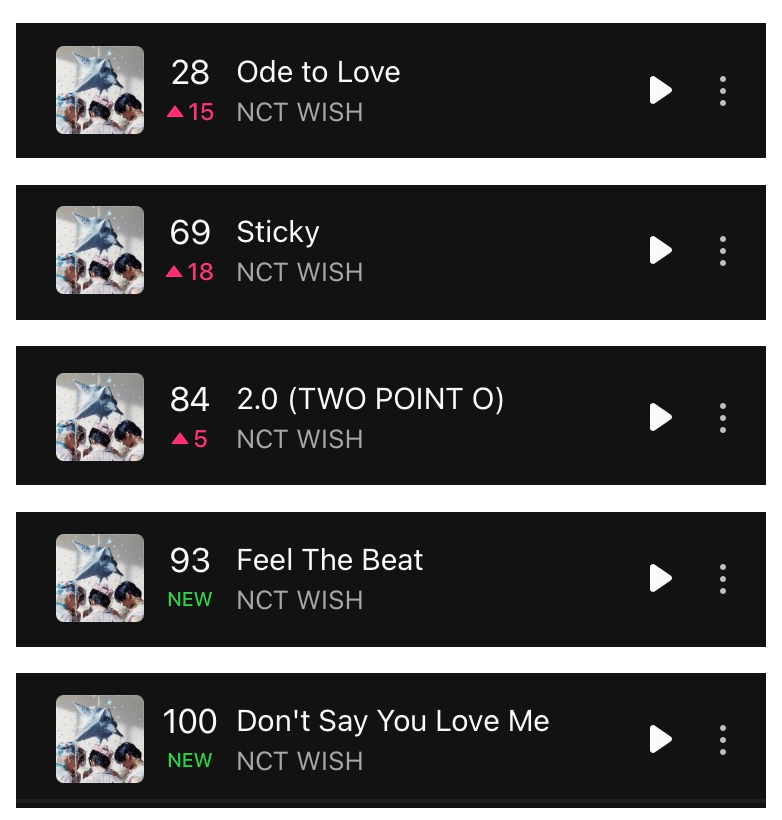Viewport: 782px width, 820px height.
Task: Play the song Sticky
Action: click(x=659, y=251)
